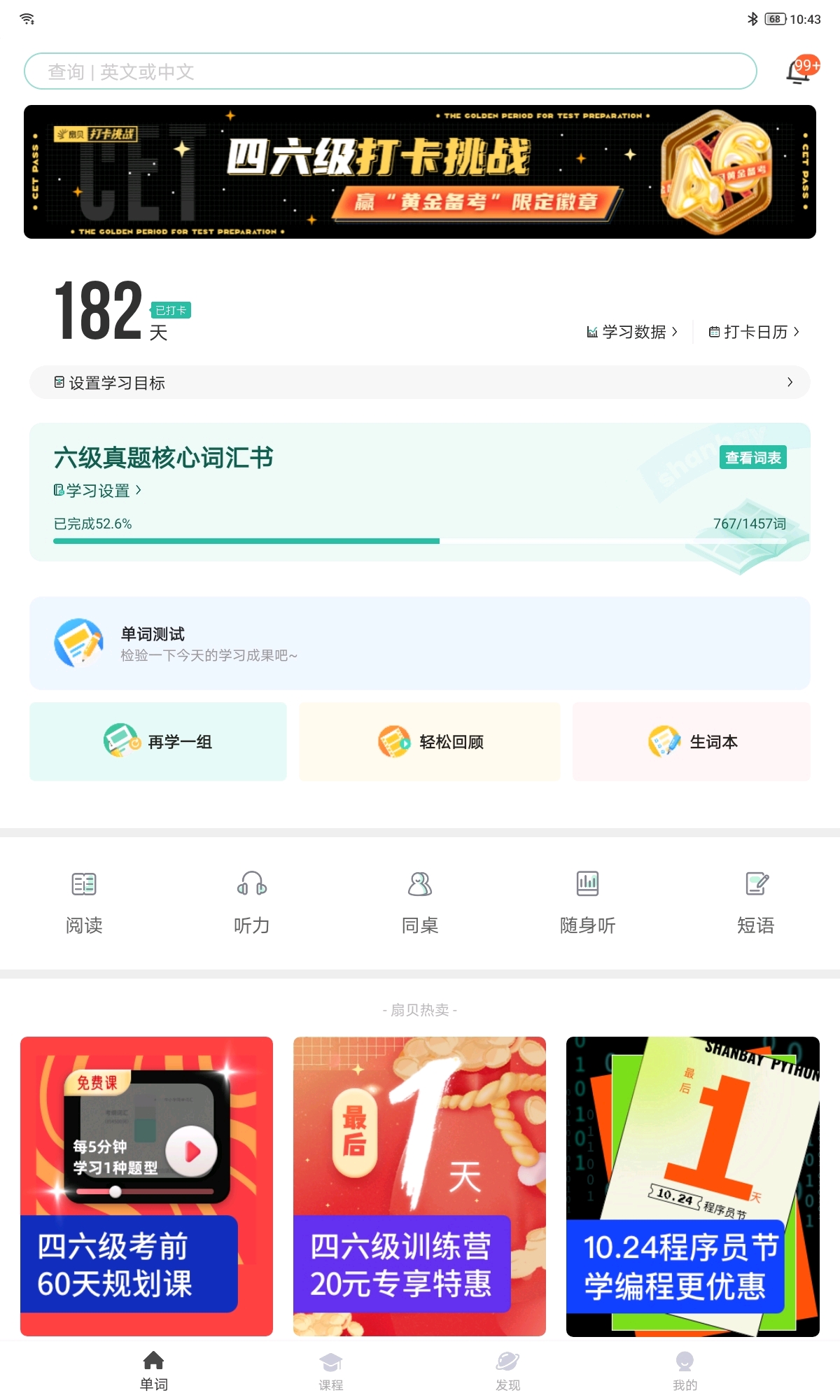Go to 阅读 section
Viewport: 840px width, 1400px height.
(84, 902)
